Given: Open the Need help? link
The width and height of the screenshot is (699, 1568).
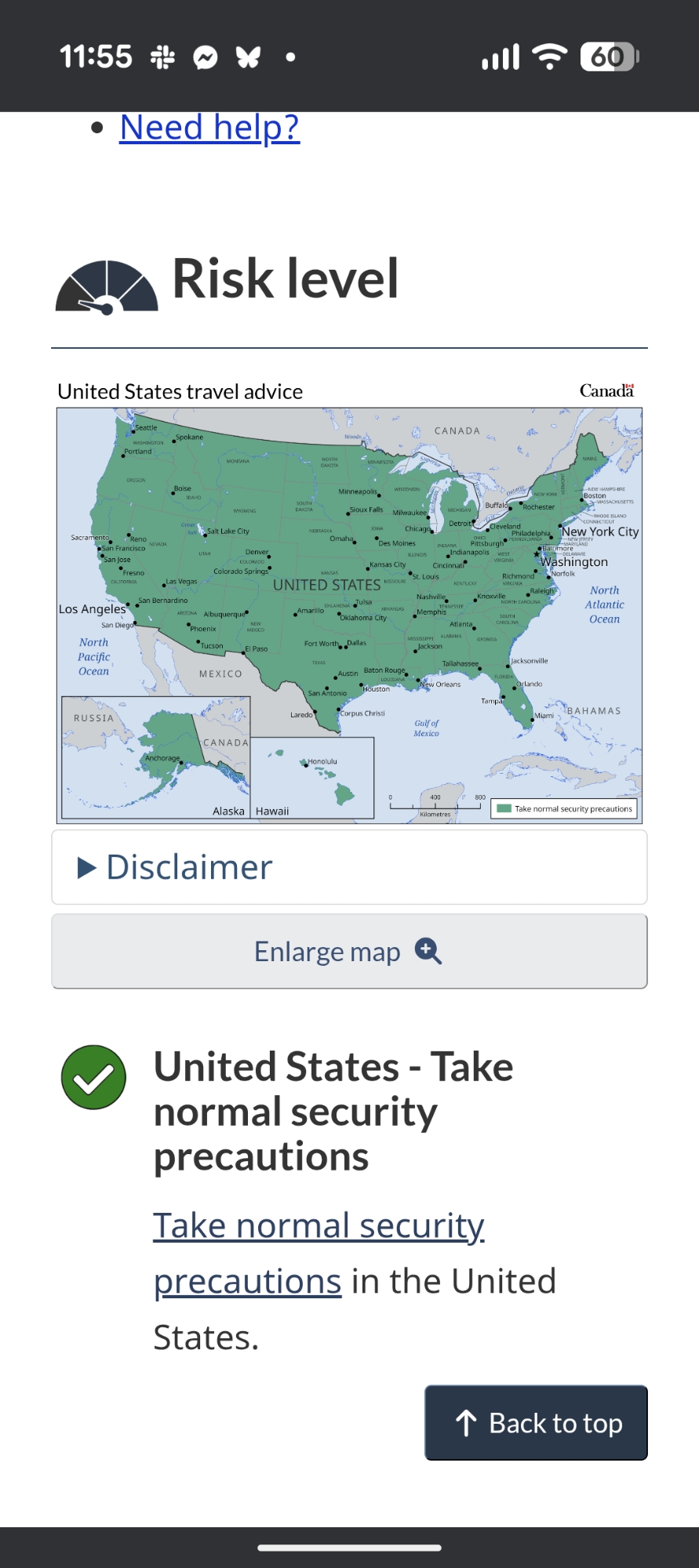Looking at the screenshot, I should click(209, 128).
